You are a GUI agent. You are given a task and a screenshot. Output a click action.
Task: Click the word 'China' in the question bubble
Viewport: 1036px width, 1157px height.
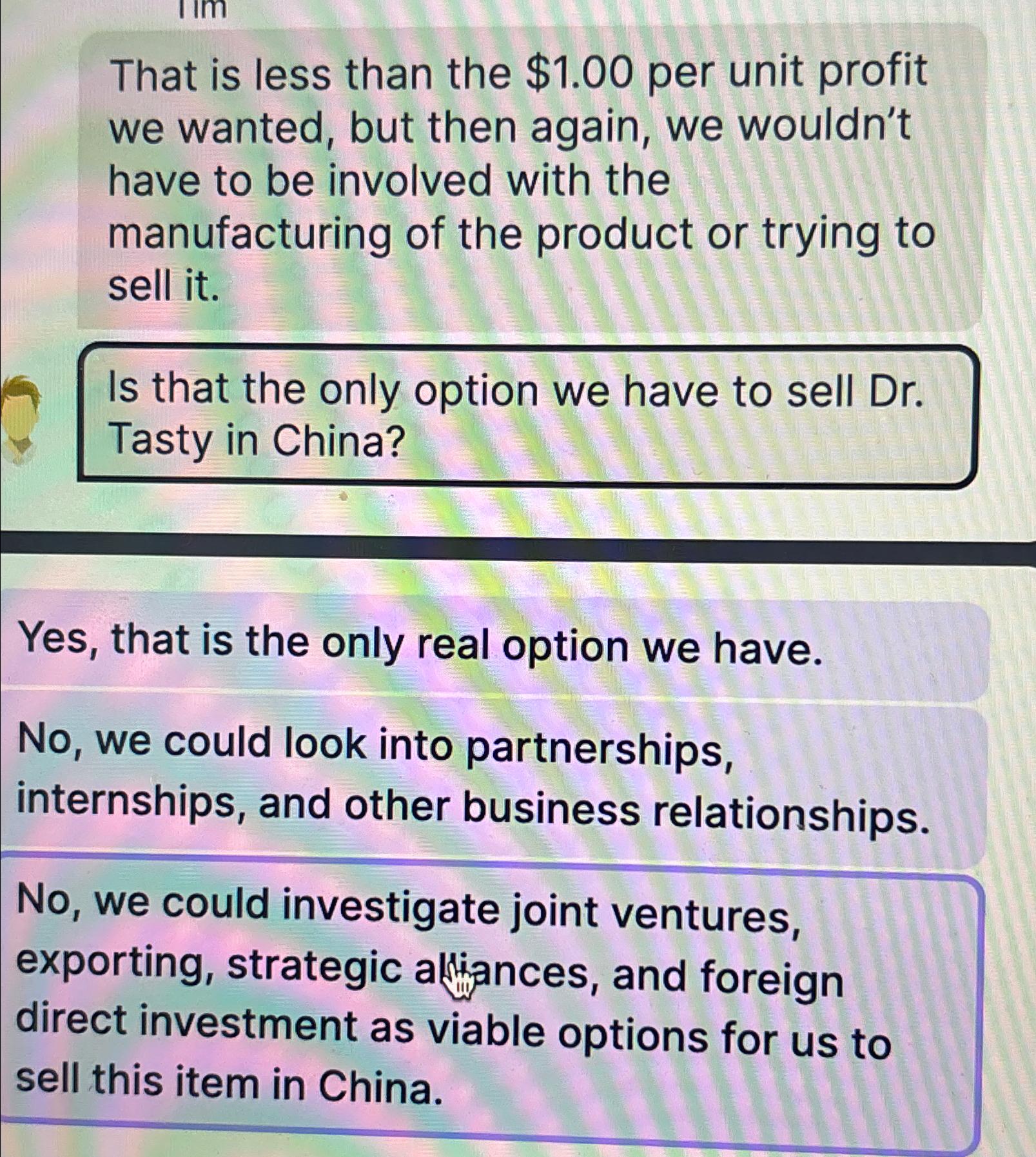coord(335,440)
